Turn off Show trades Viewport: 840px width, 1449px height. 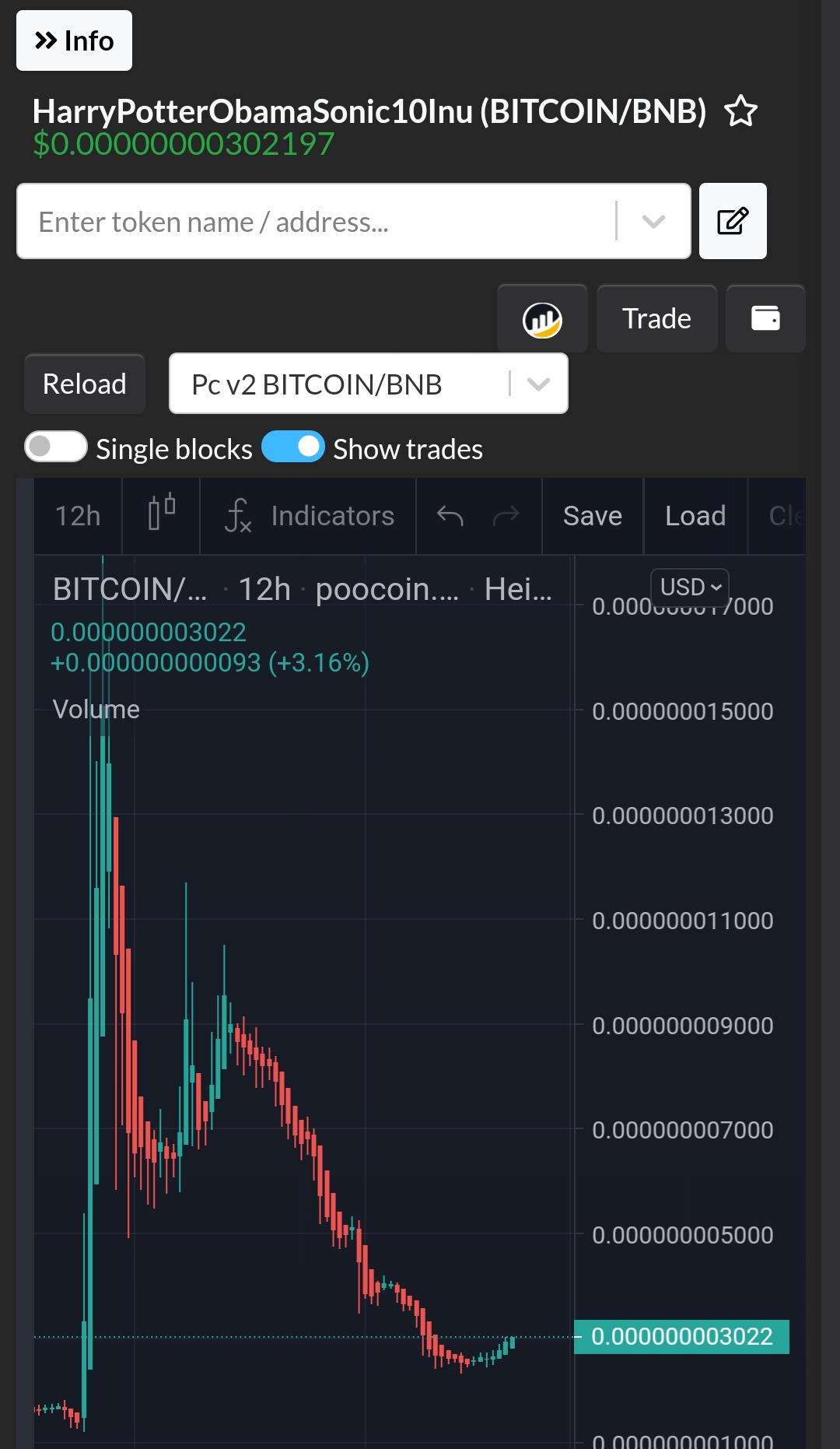293,447
